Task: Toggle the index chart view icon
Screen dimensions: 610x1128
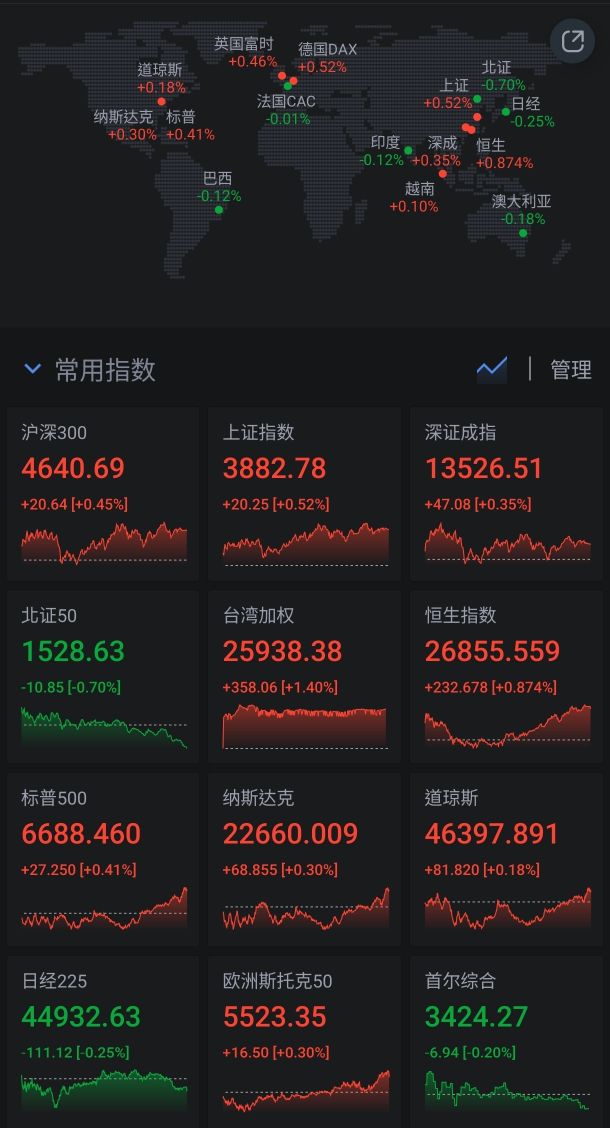Action: coord(492,369)
